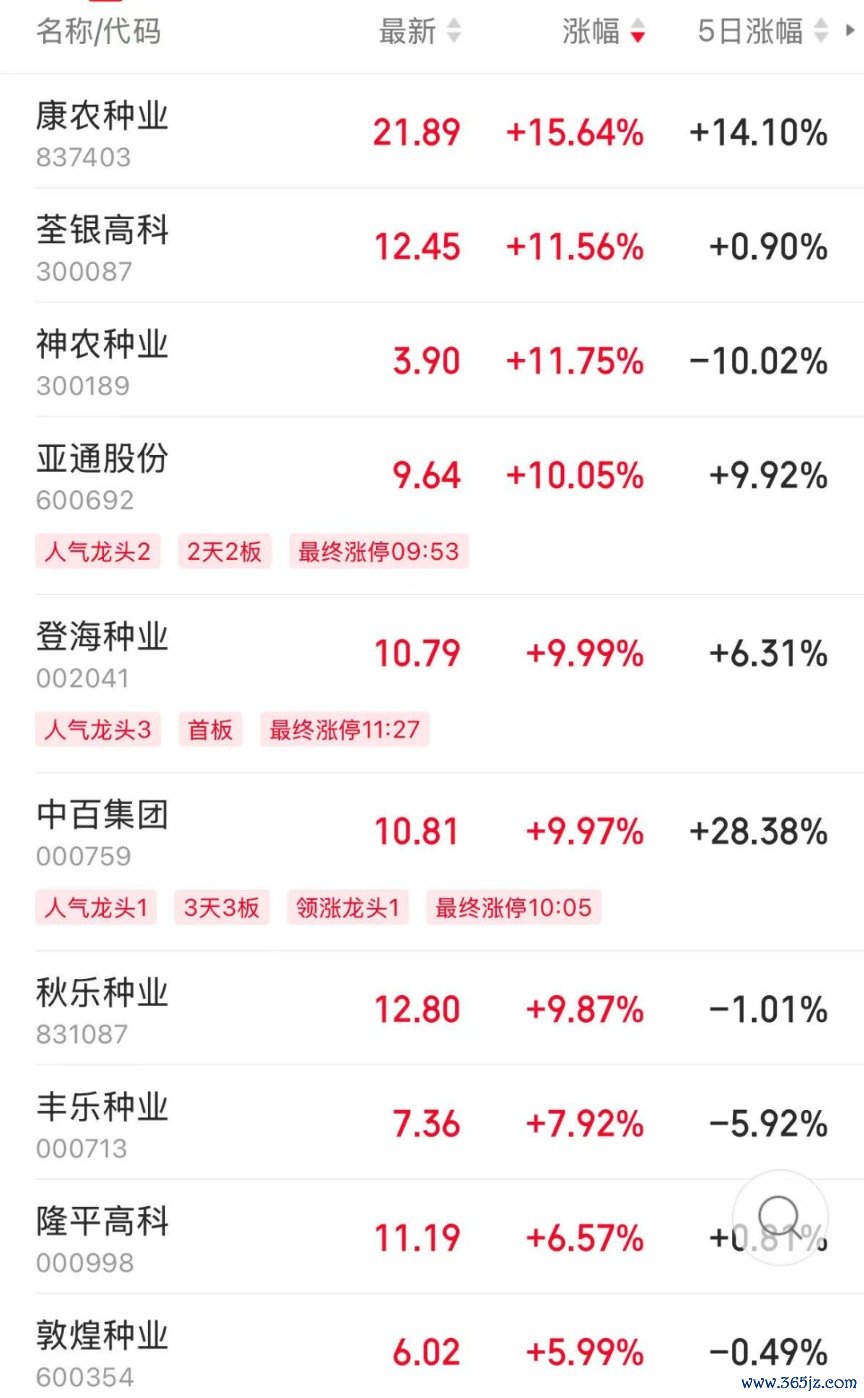
Task: Open the 中百集团 stock row
Action: tap(432, 861)
